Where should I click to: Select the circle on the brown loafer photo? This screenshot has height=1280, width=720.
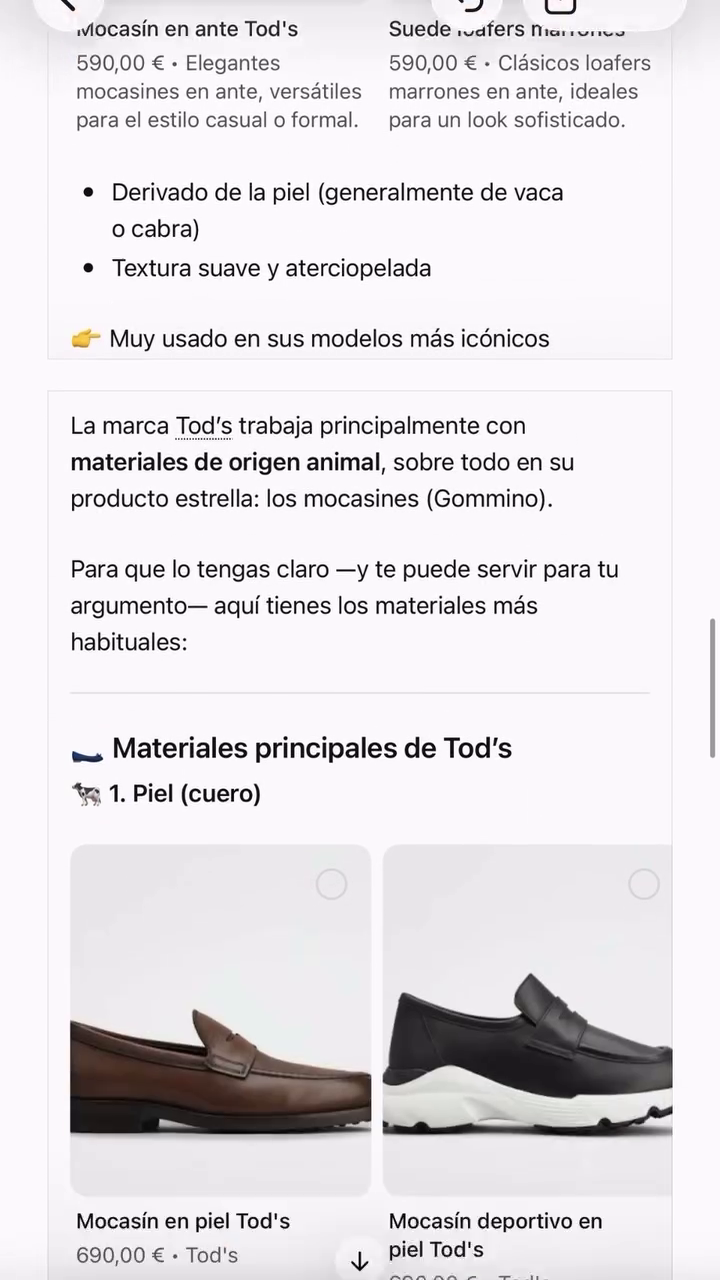pos(331,883)
